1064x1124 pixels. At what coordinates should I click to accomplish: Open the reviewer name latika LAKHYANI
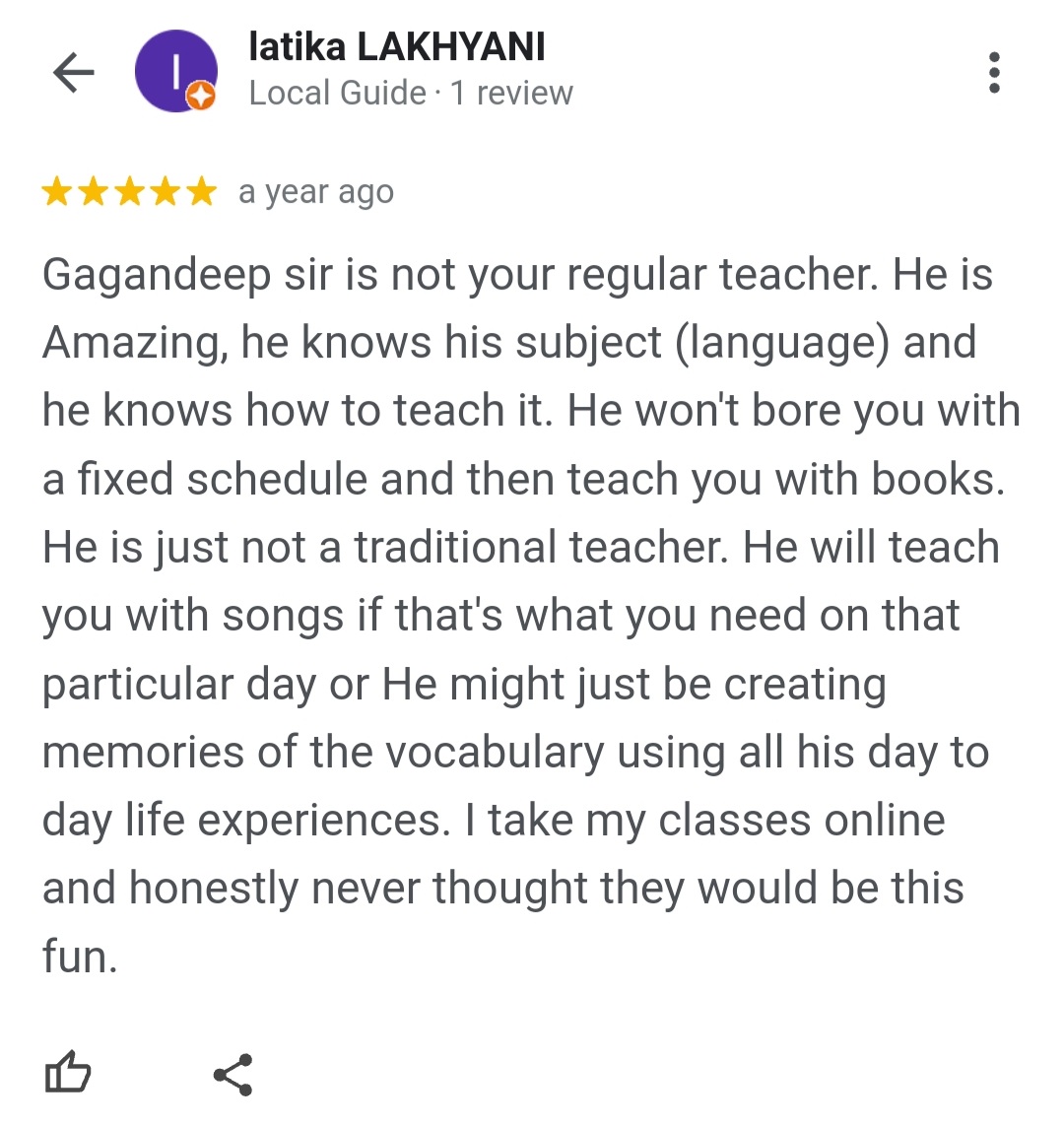396,46
